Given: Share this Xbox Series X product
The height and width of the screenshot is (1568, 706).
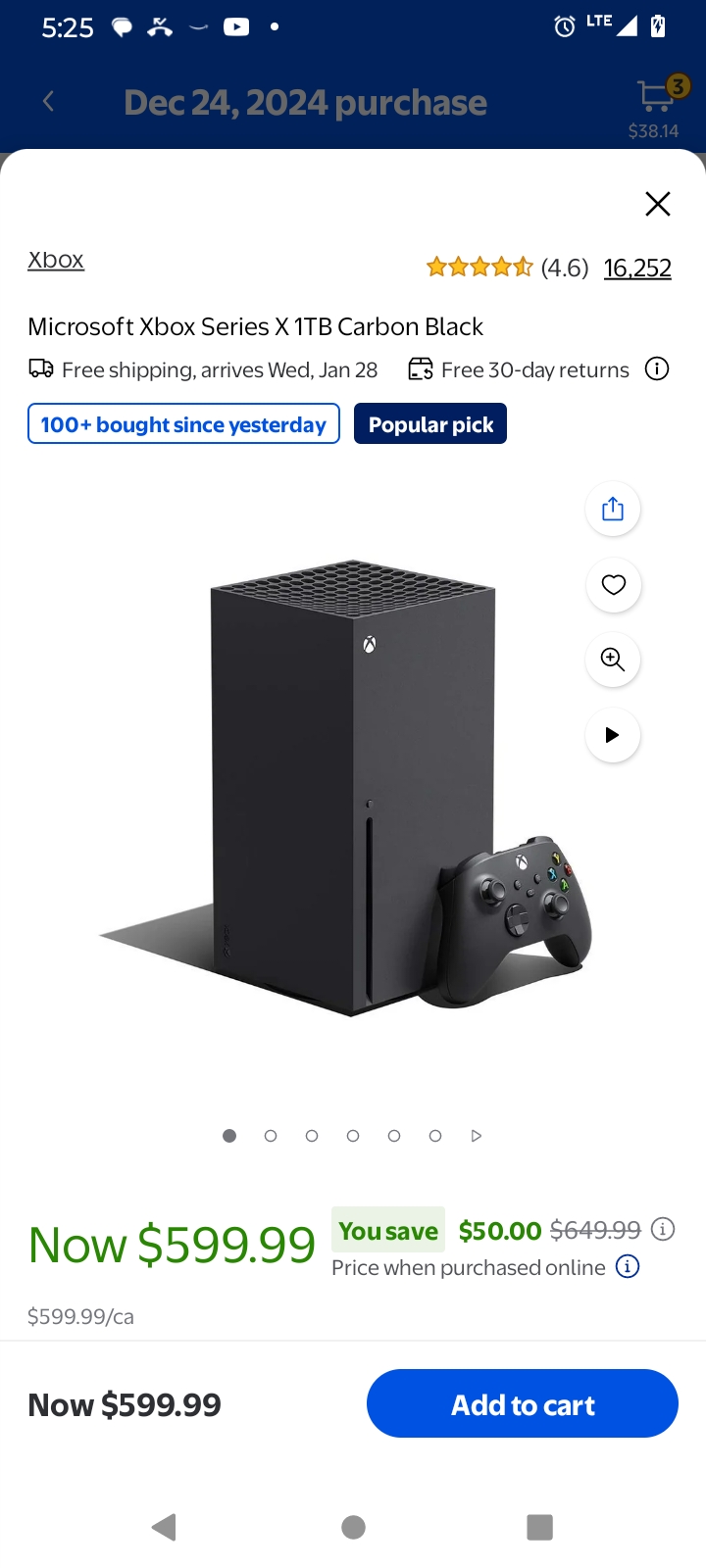Looking at the screenshot, I should pos(613,509).
